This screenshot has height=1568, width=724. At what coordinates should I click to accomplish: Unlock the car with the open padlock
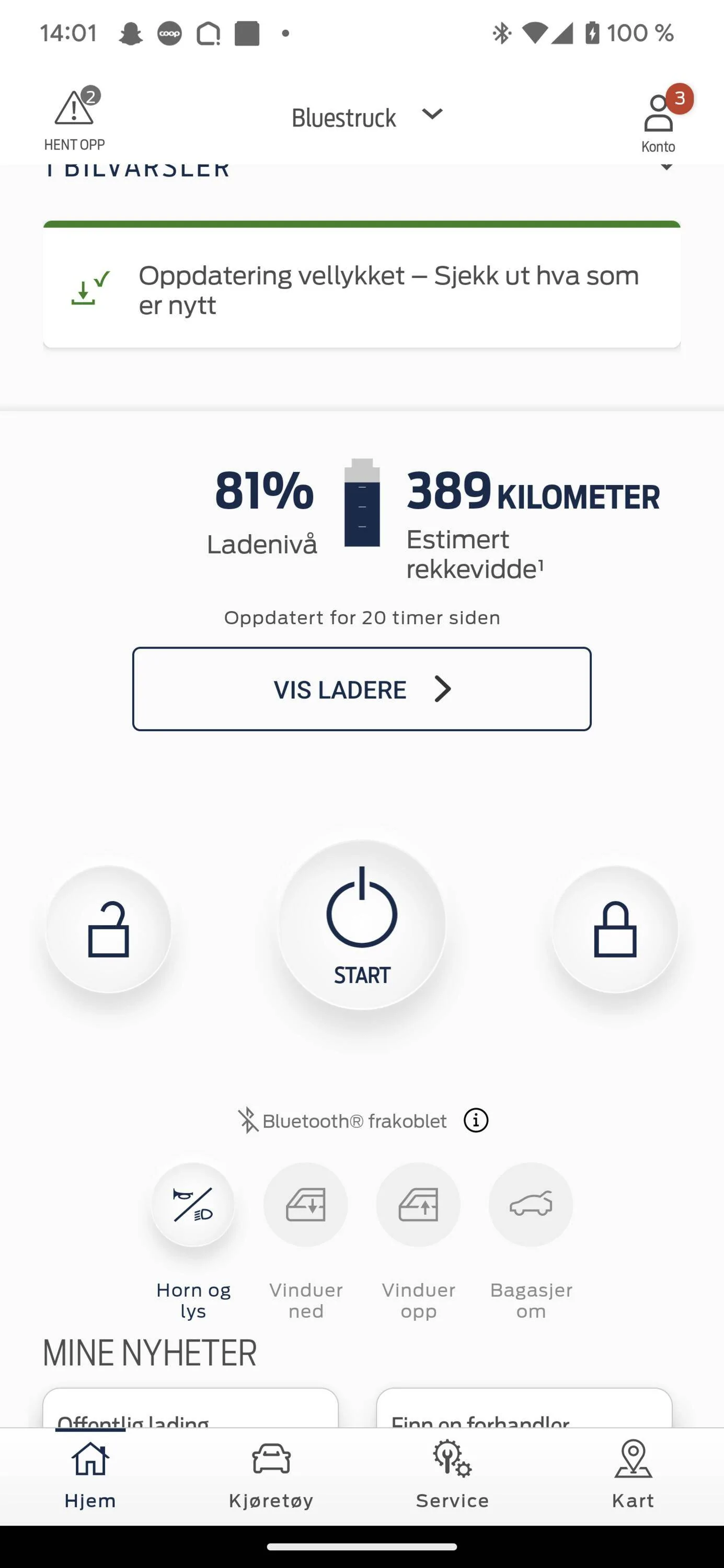coord(108,929)
